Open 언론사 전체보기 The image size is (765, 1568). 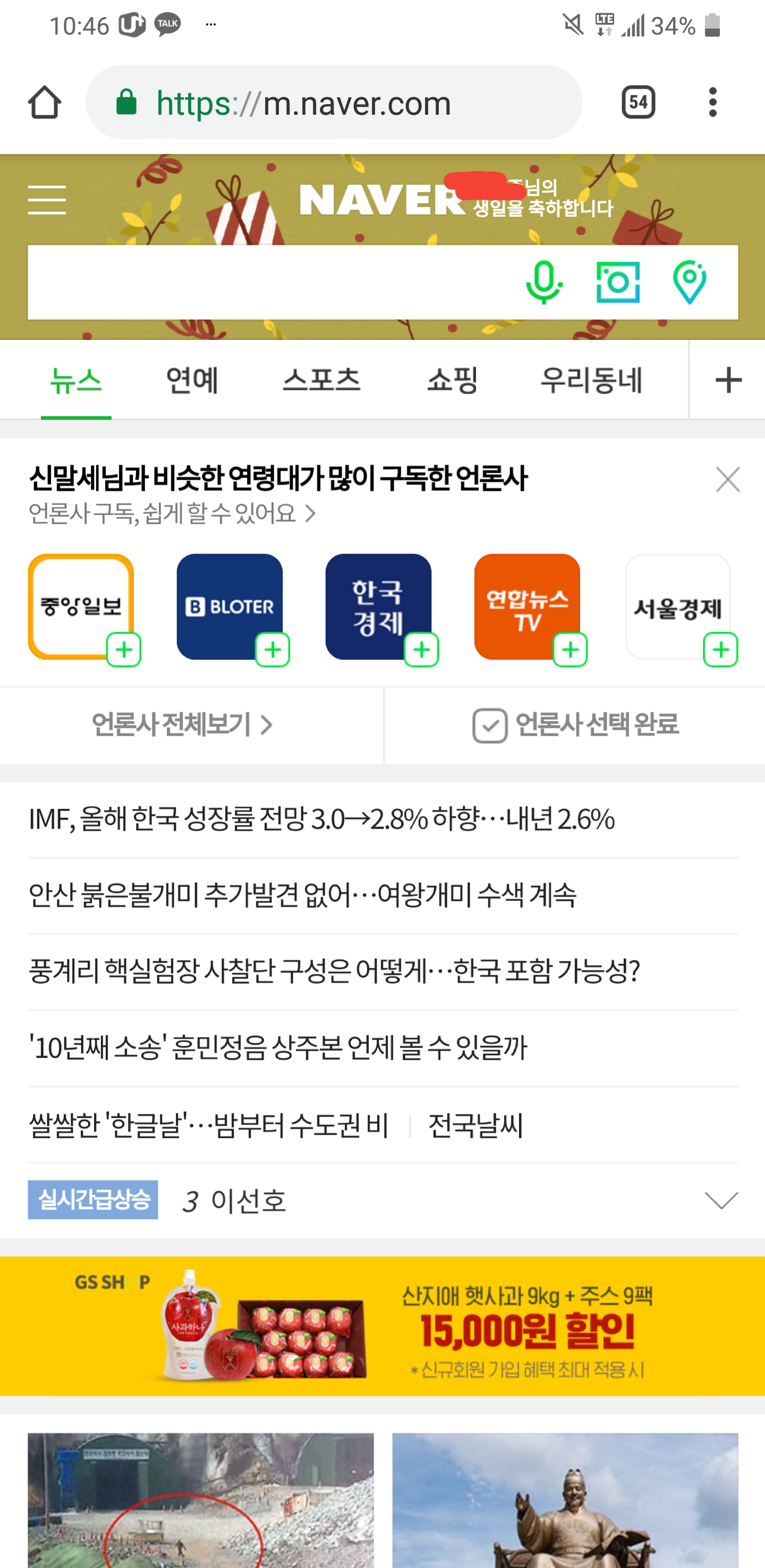click(x=182, y=725)
